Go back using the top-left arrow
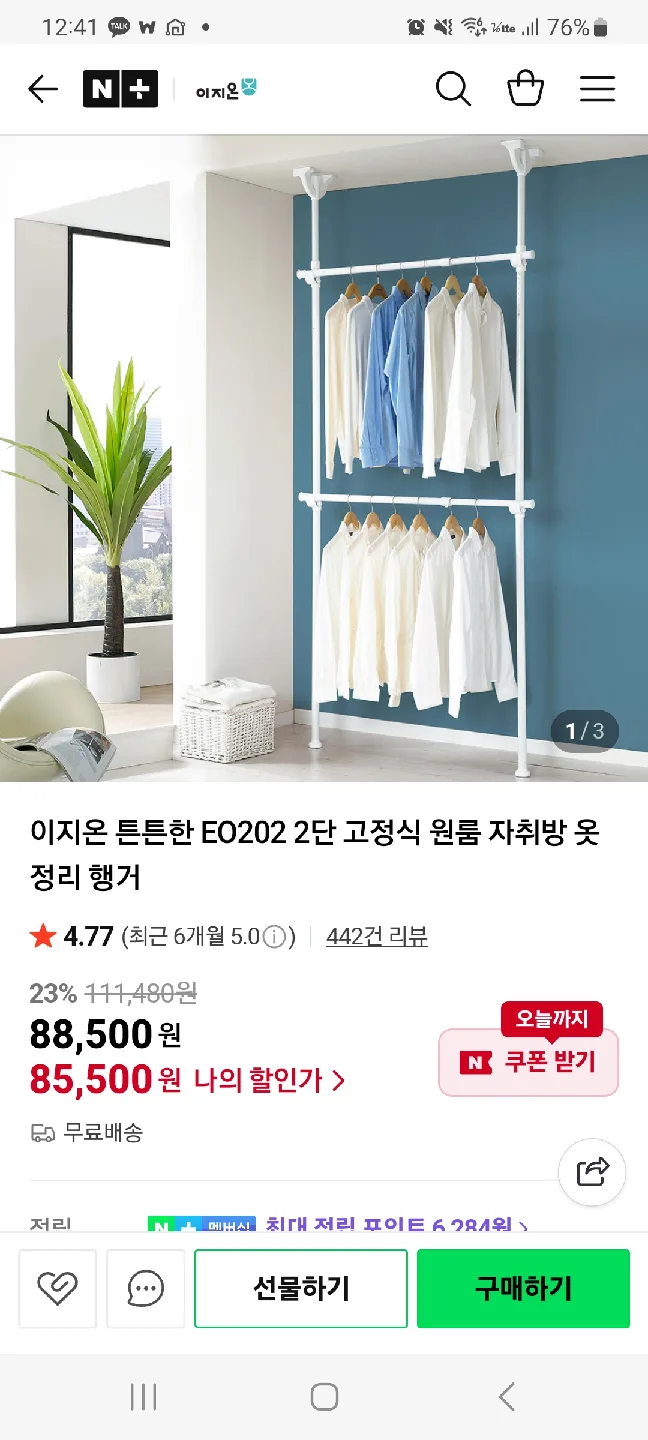Viewport: 648px width, 1440px height. click(43, 90)
